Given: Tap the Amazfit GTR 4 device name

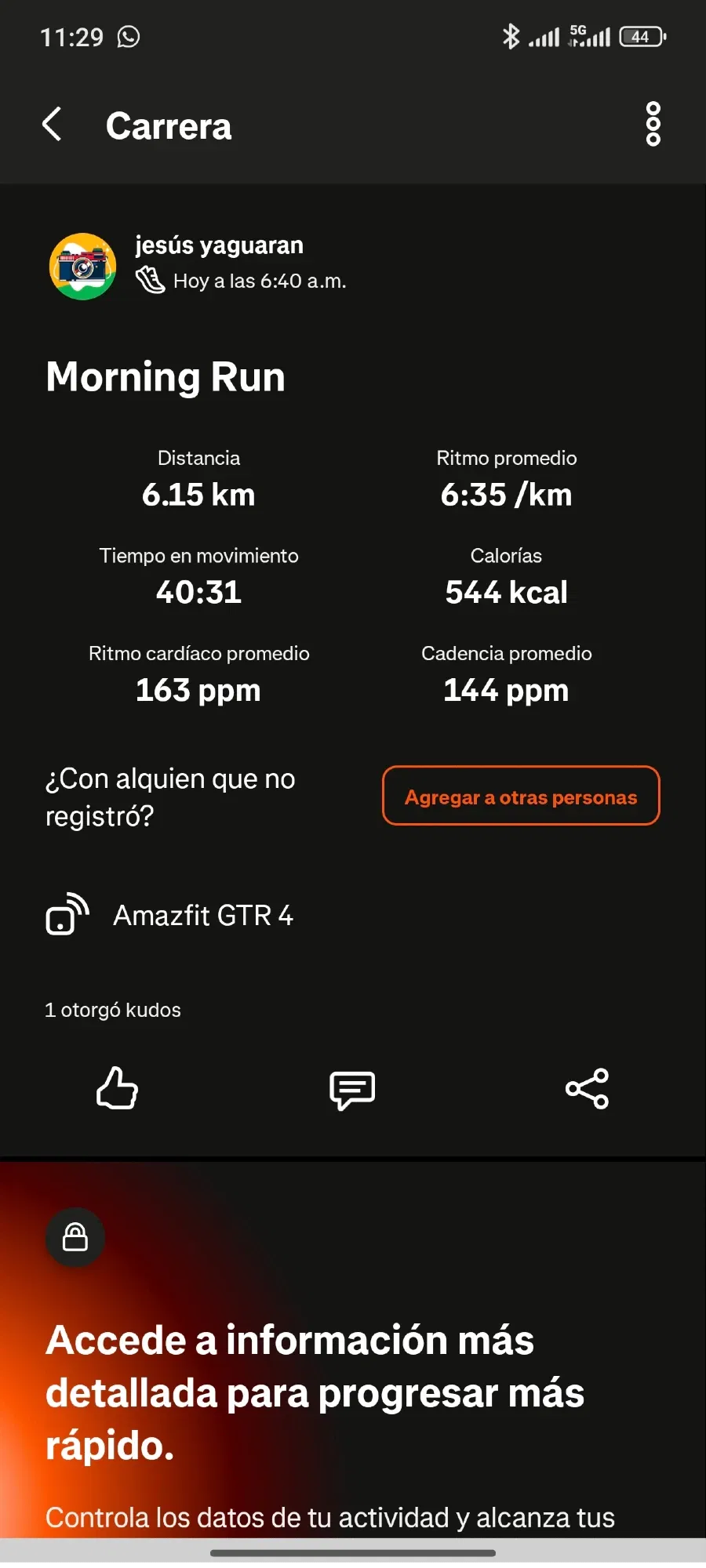Looking at the screenshot, I should [x=203, y=916].
